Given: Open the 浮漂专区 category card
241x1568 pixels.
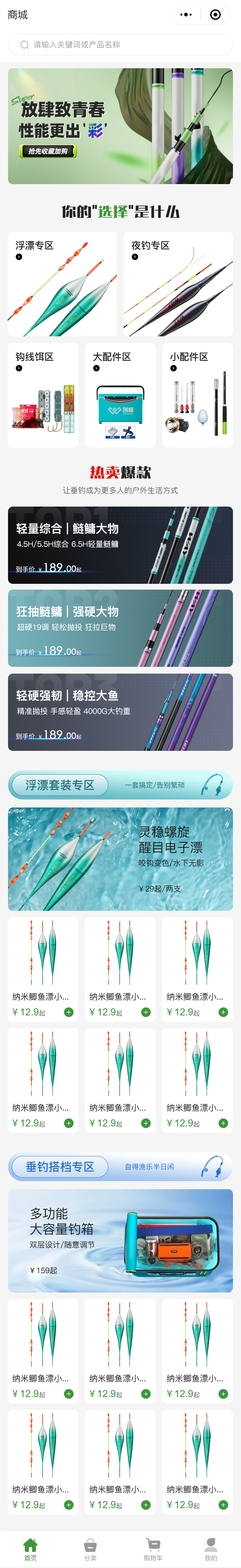Looking at the screenshot, I should (x=62, y=284).
